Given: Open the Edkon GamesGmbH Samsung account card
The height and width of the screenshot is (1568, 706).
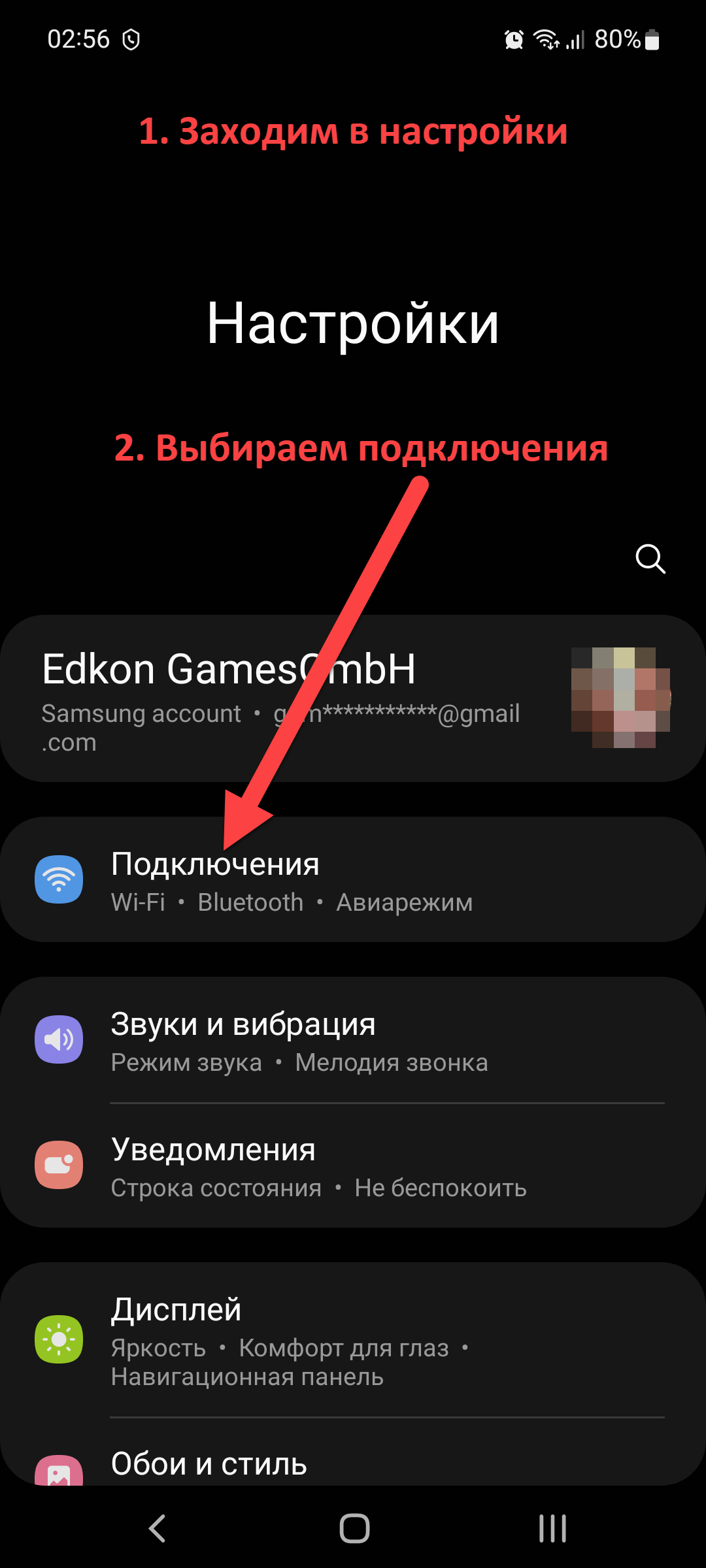Looking at the screenshot, I should pyautogui.click(x=353, y=698).
